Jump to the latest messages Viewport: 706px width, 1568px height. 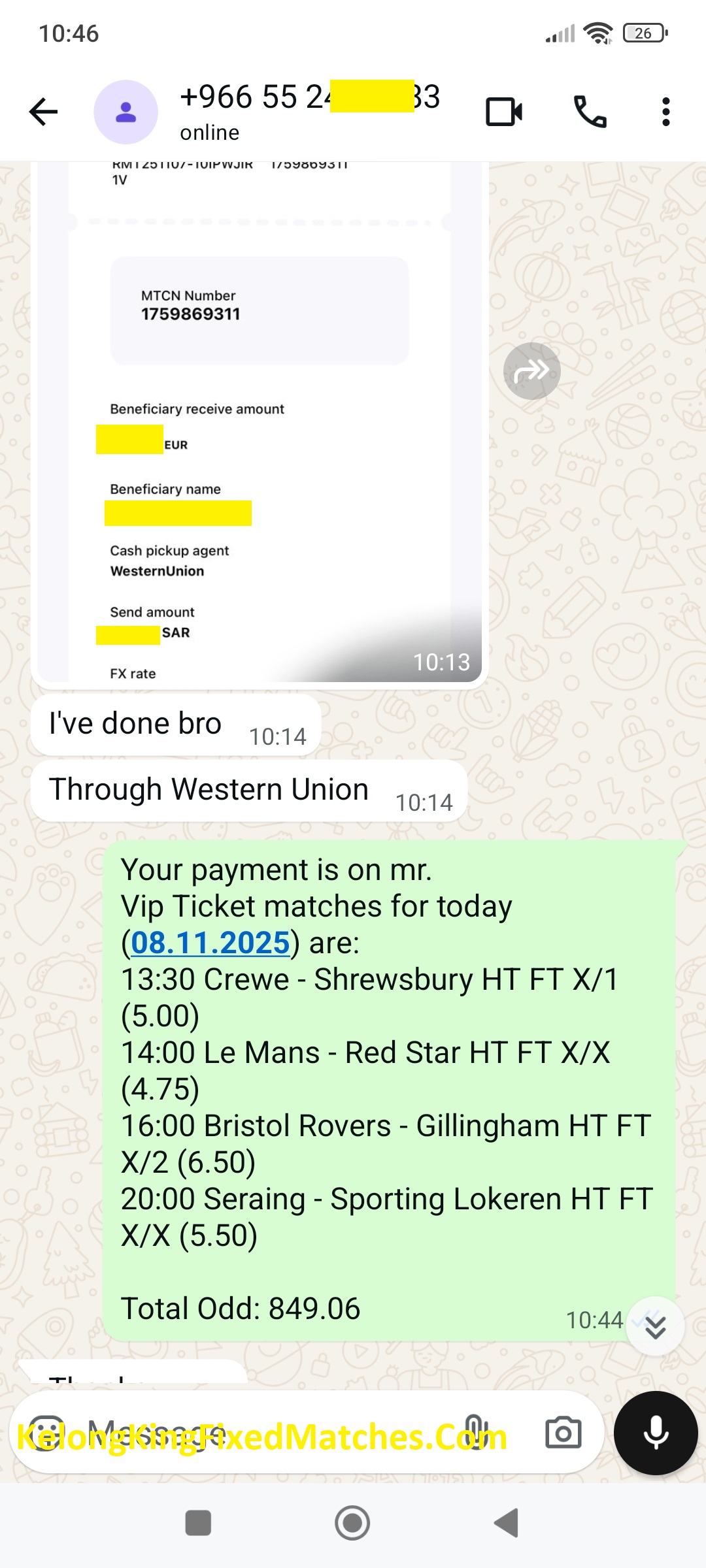click(655, 1327)
